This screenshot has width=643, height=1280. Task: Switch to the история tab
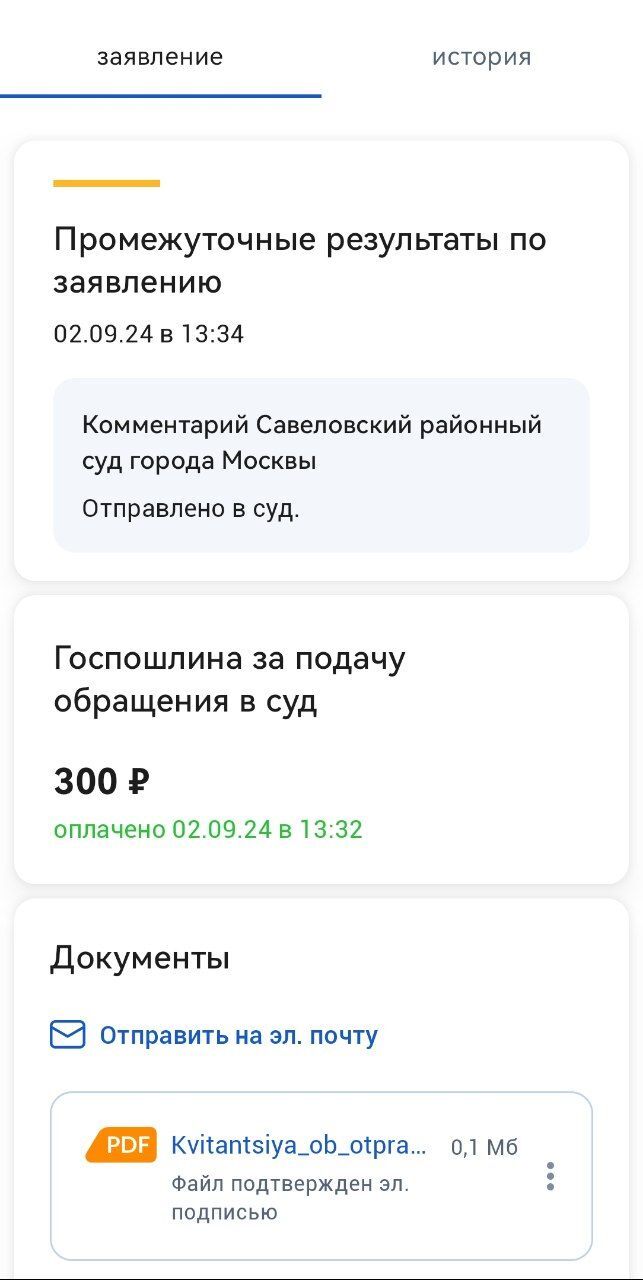481,57
